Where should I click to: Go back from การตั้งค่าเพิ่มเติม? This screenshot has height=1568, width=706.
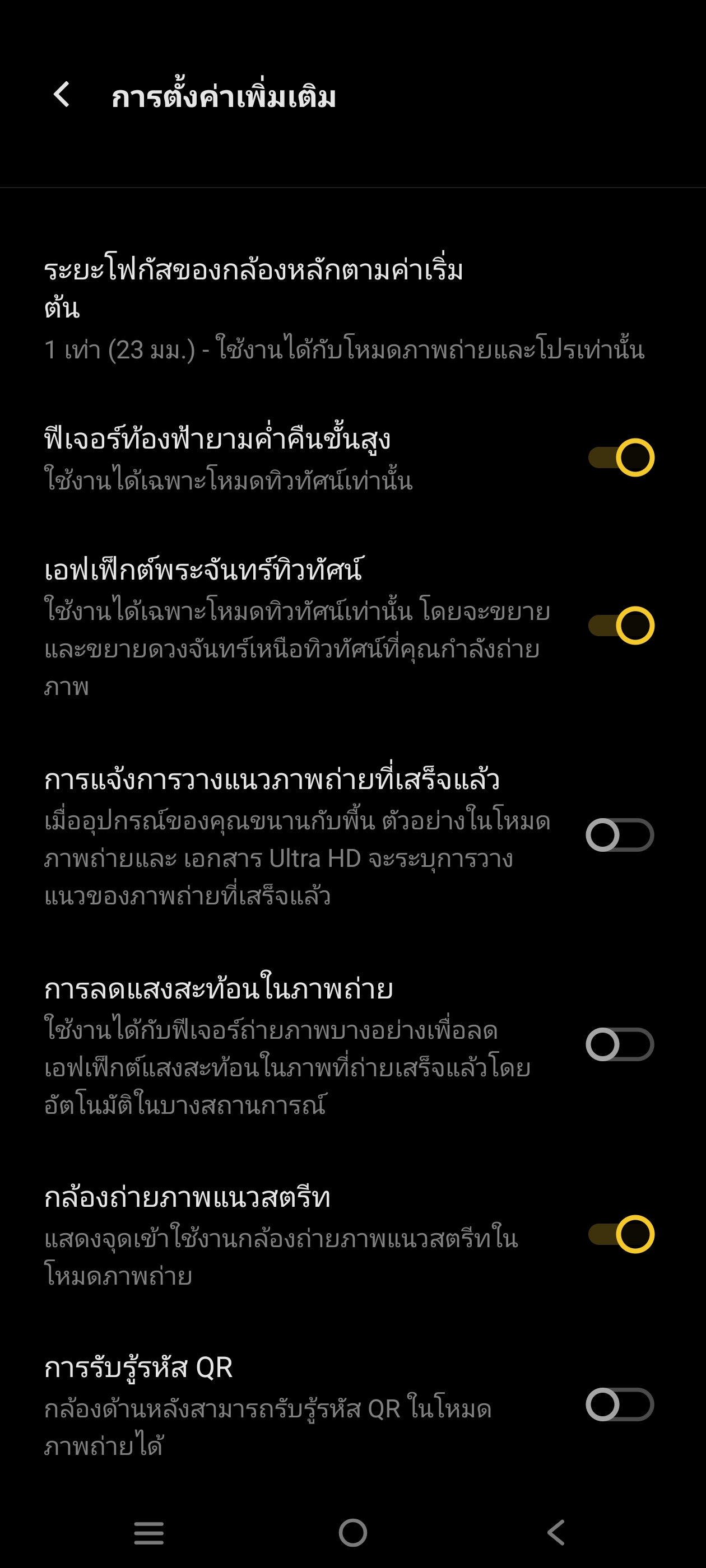click(62, 95)
